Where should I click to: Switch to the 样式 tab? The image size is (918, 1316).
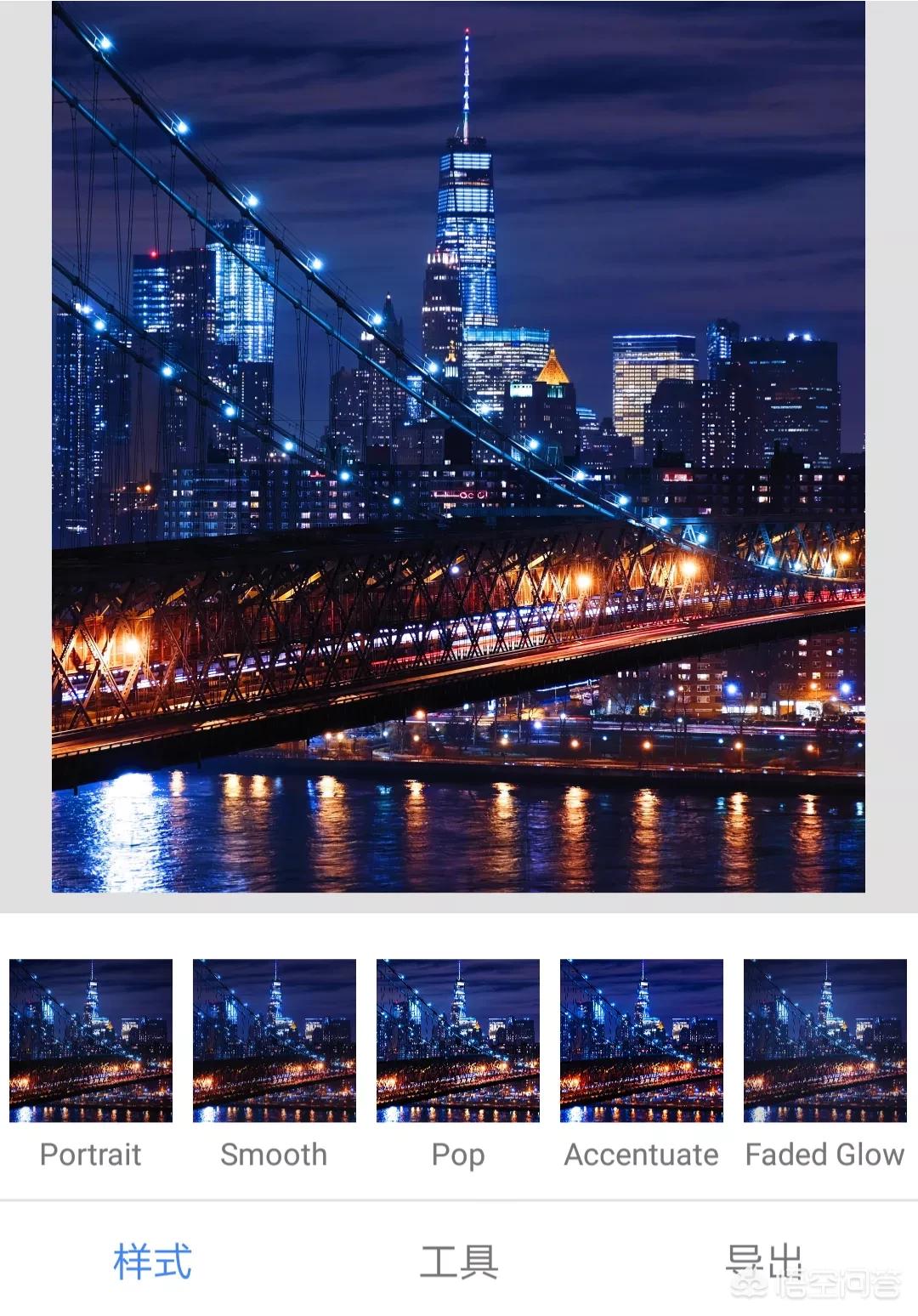point(153,1262)
